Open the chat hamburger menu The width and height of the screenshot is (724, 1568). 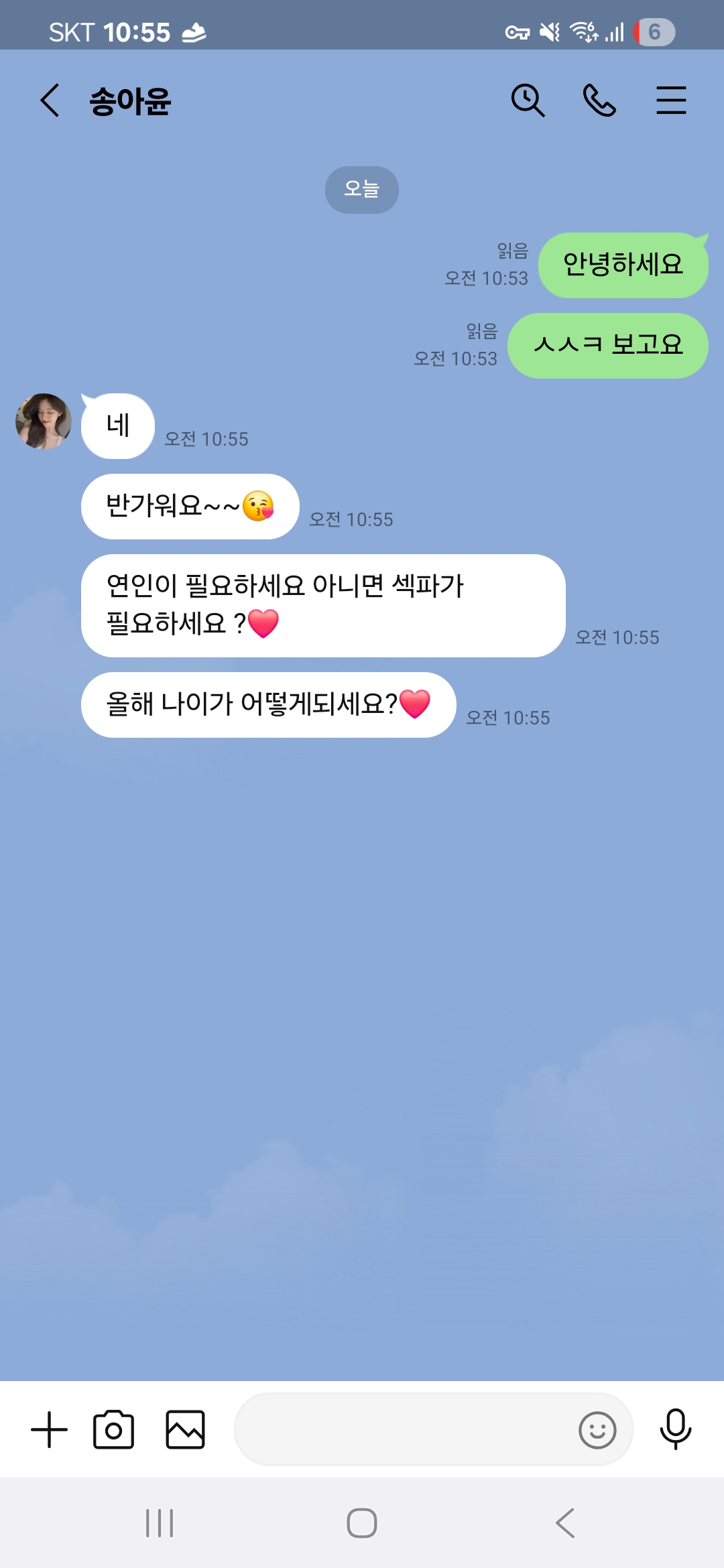coord(671,101)
